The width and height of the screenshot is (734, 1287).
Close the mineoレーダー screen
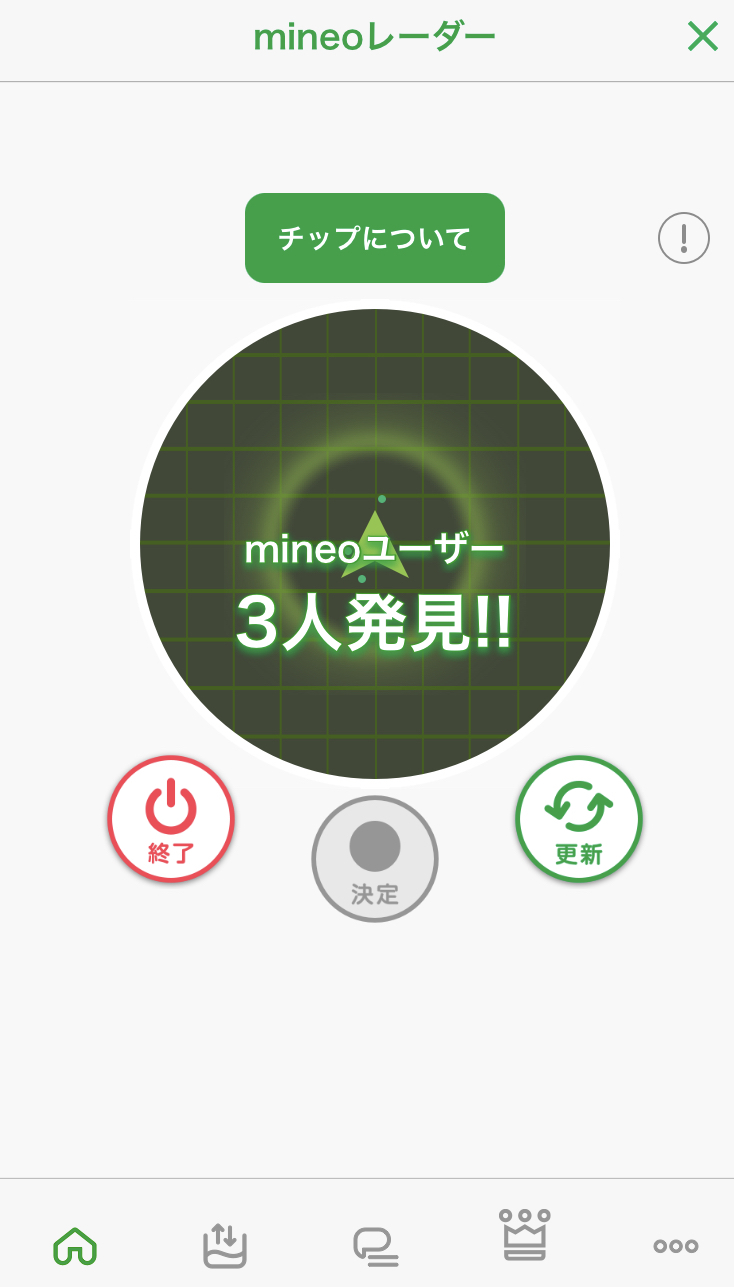click(x=703, y=36)
